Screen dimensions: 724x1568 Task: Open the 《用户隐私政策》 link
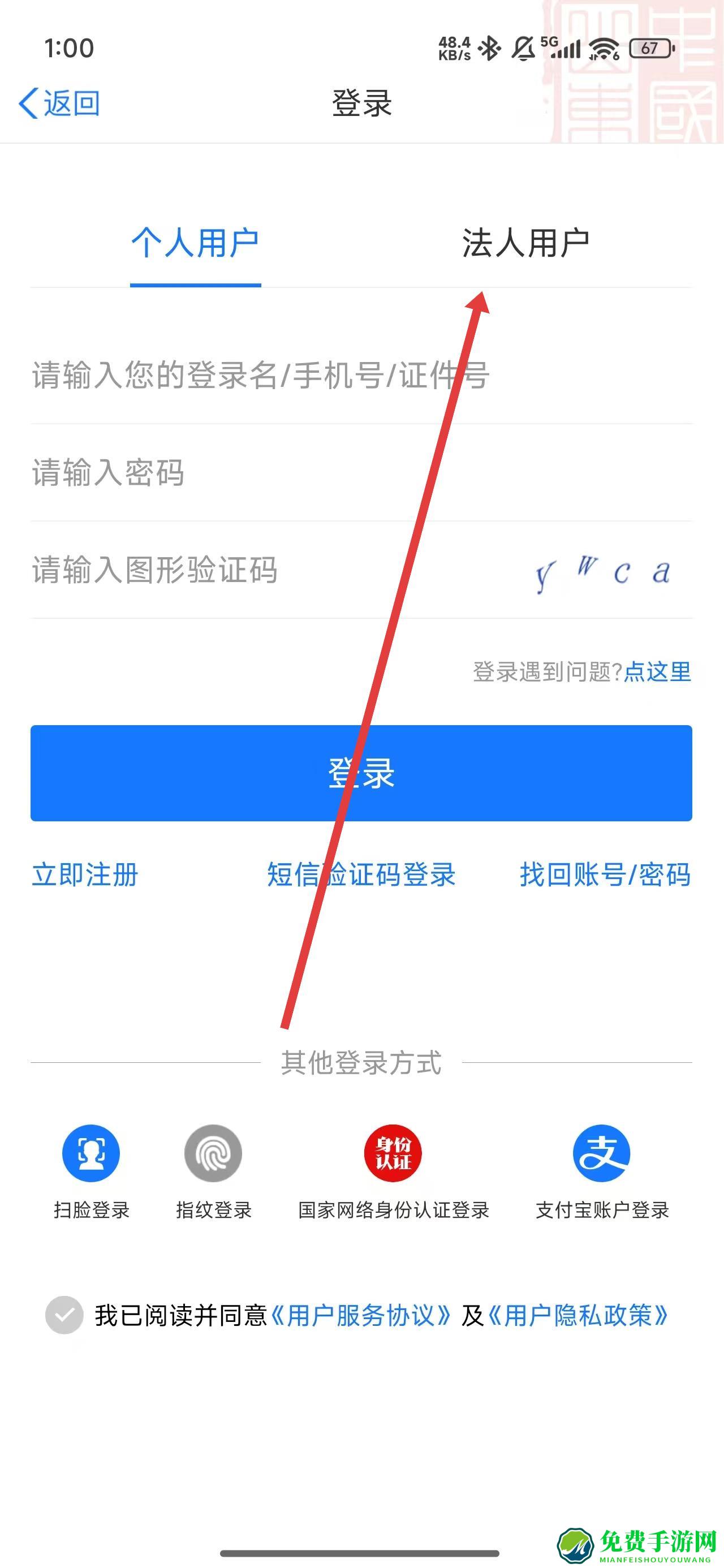pos(579,1315)
